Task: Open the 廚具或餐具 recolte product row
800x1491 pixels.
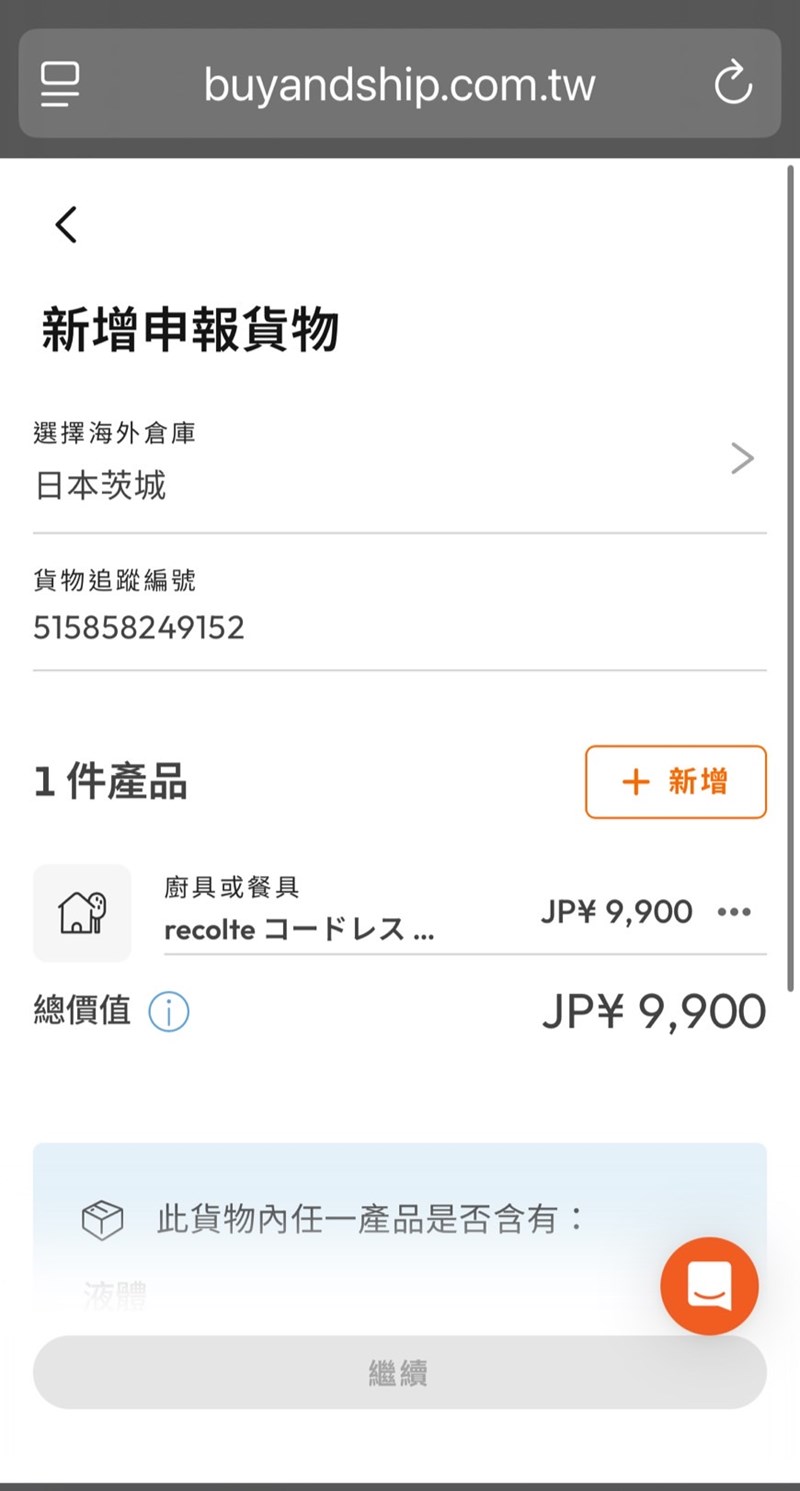Action: (x=340, y=912)
